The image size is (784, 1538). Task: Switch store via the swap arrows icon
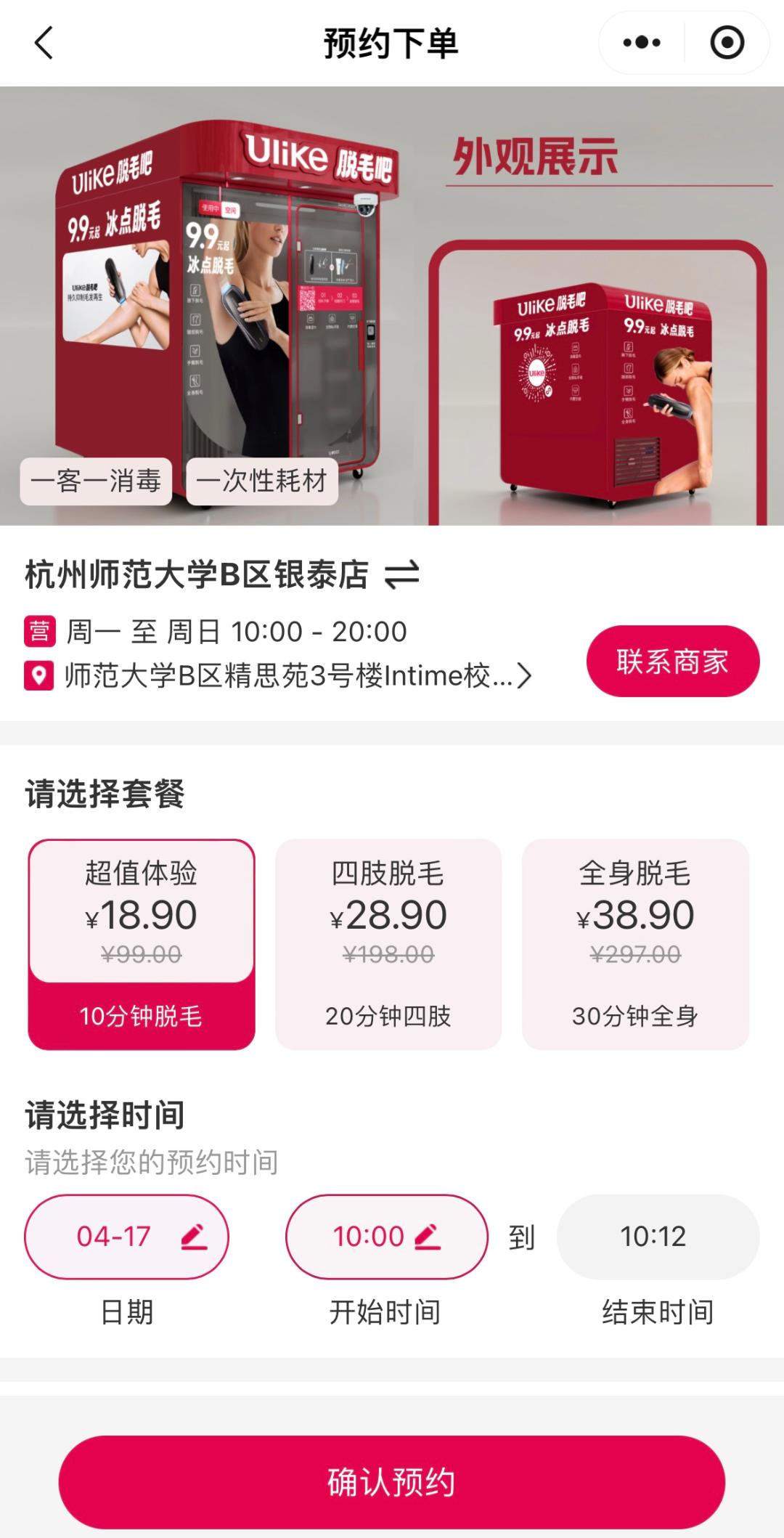401,575
